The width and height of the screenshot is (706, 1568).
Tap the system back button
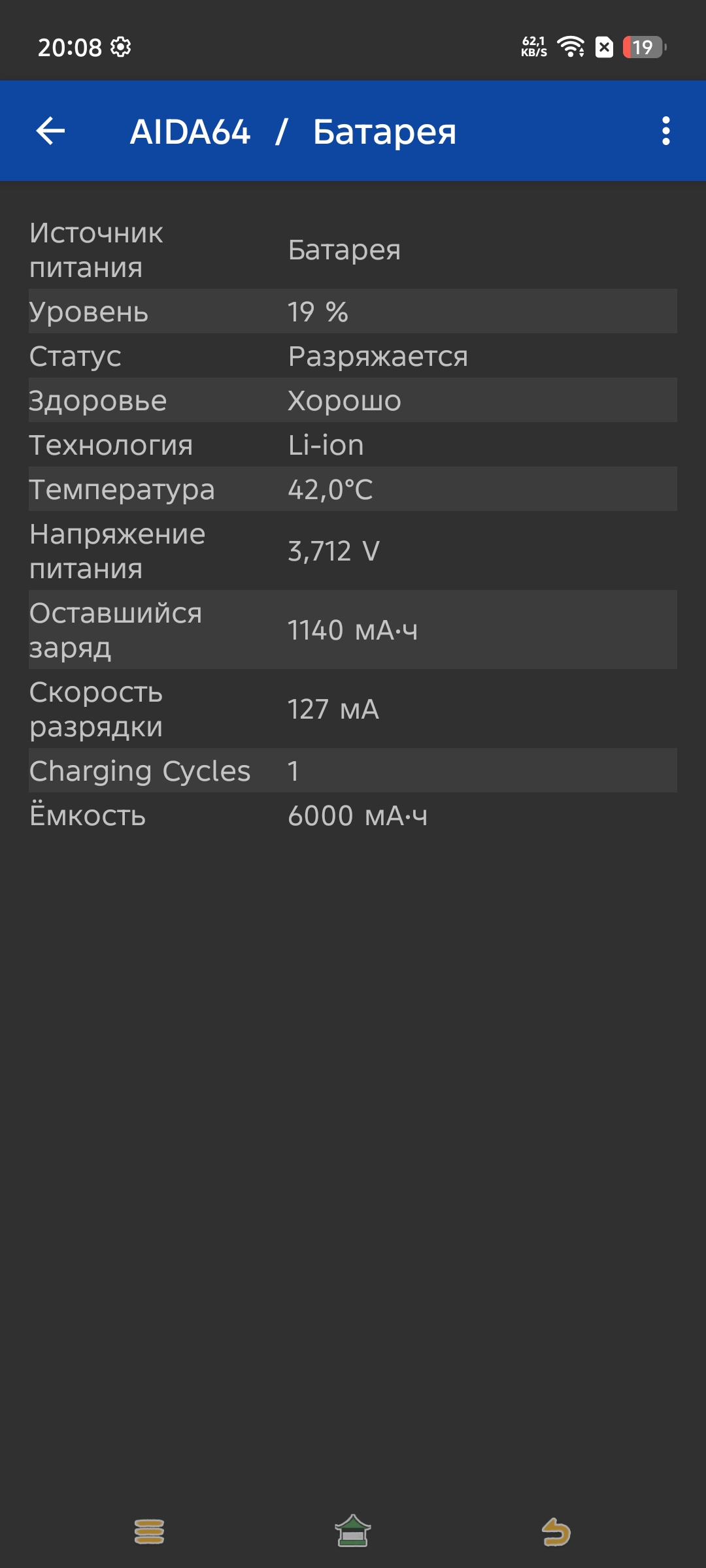(556, 1531)
